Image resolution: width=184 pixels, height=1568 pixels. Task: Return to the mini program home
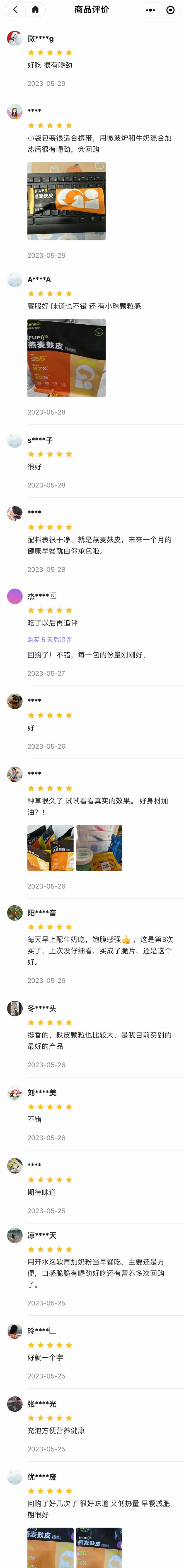(x=35, y=10)
